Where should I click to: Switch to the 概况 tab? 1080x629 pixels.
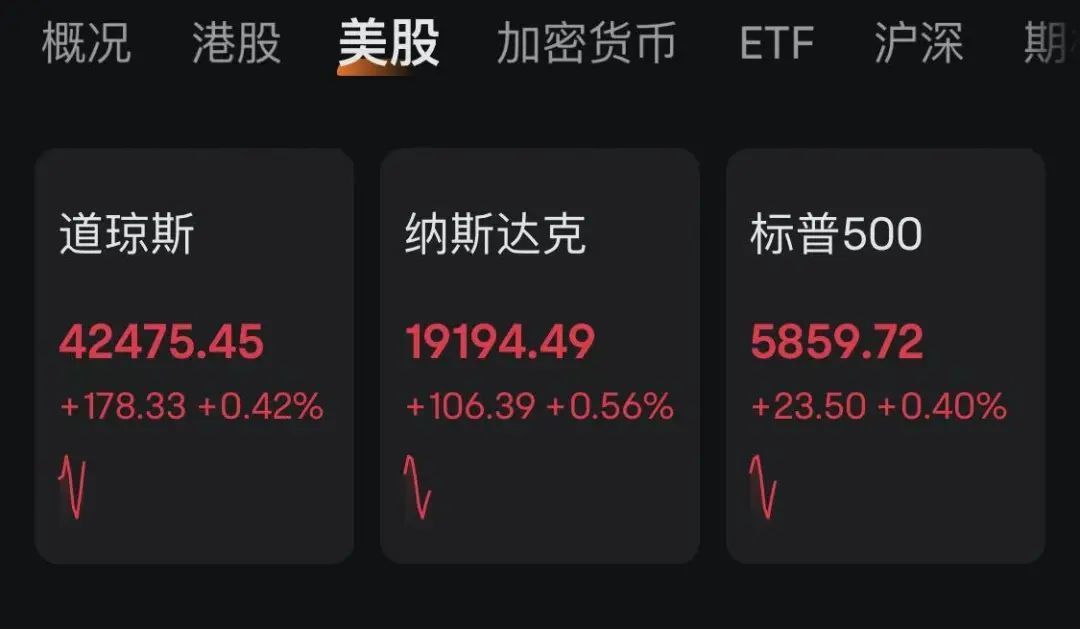pyautogui.click(x=86, y=45)
